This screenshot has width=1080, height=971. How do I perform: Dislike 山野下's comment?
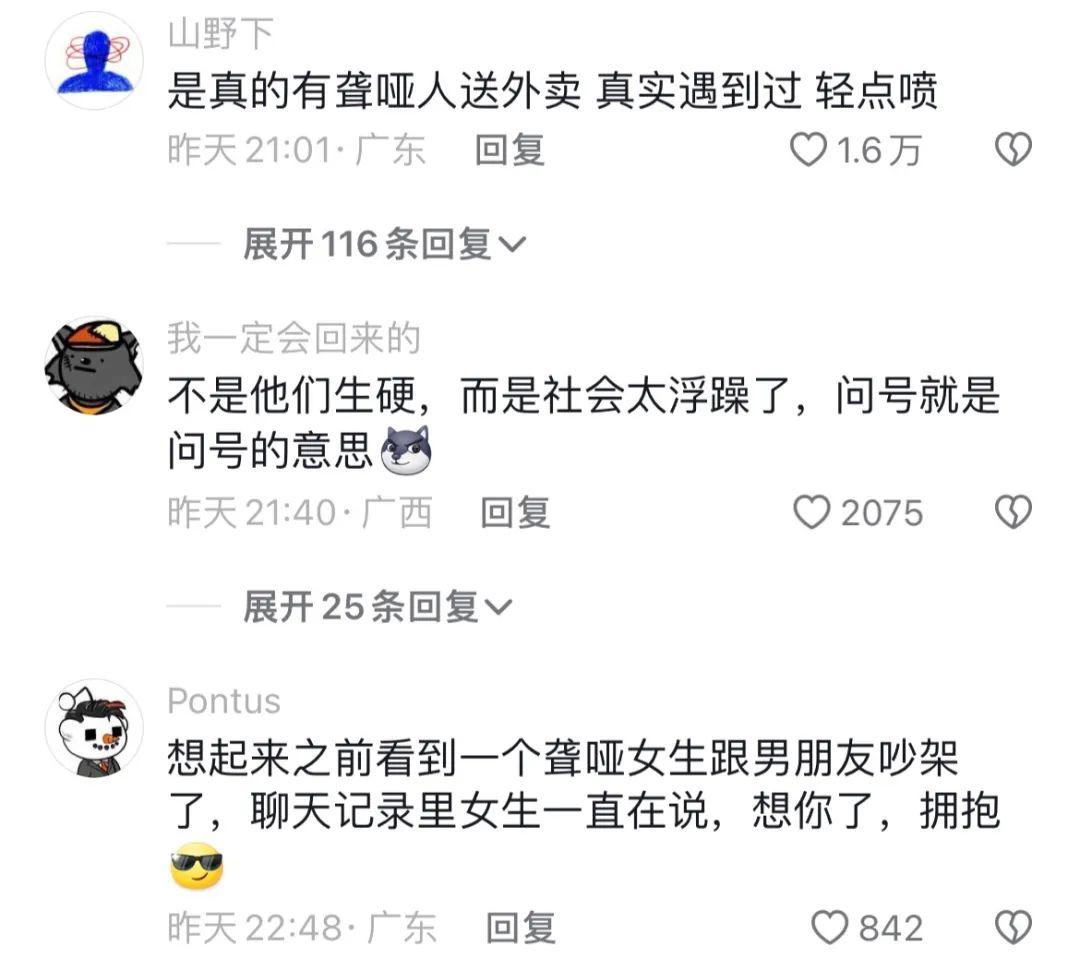tap(1012, 151)
